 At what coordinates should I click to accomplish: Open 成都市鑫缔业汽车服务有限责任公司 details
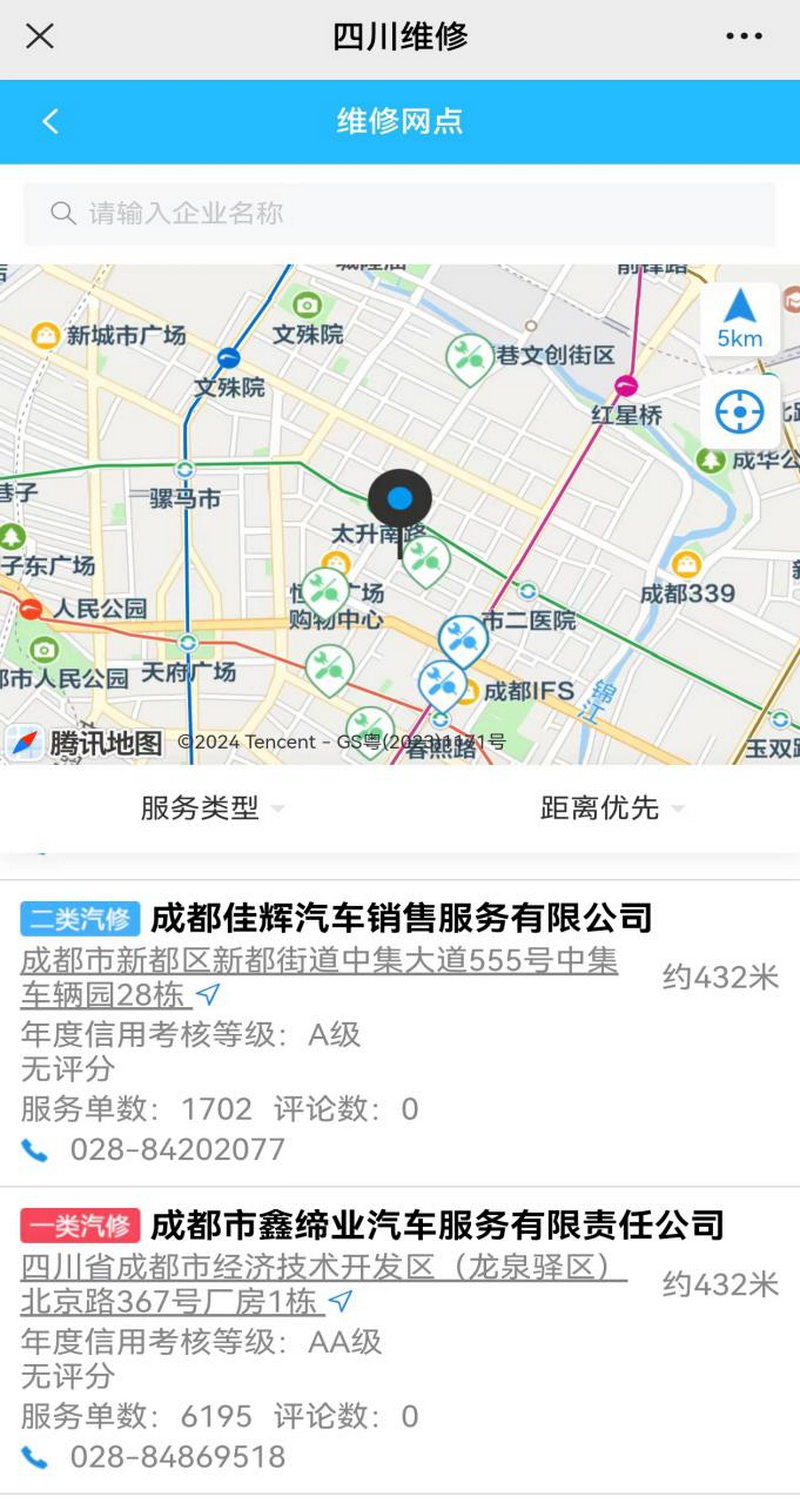436,1224
